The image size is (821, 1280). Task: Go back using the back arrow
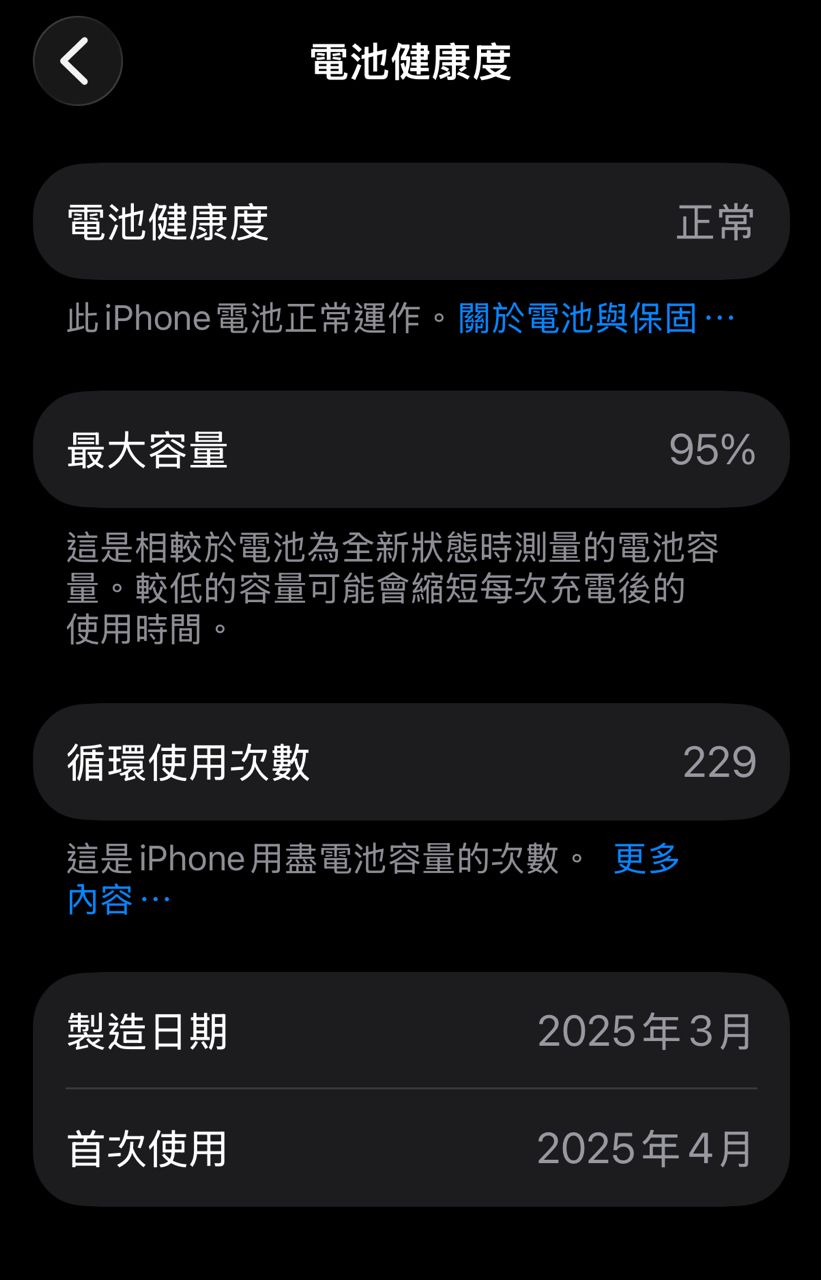(x=77, y=62)
